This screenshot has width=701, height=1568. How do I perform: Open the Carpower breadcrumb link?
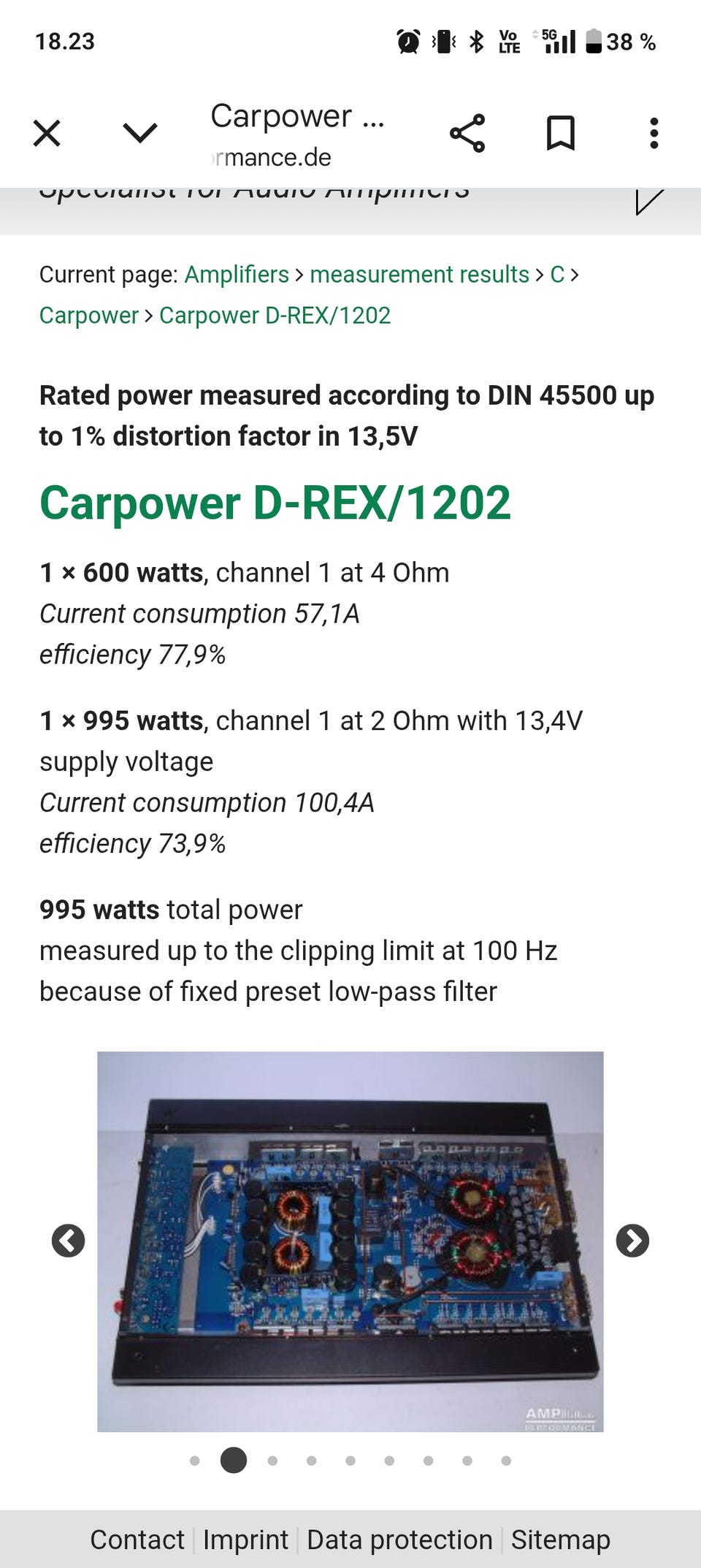pos(88,315)
